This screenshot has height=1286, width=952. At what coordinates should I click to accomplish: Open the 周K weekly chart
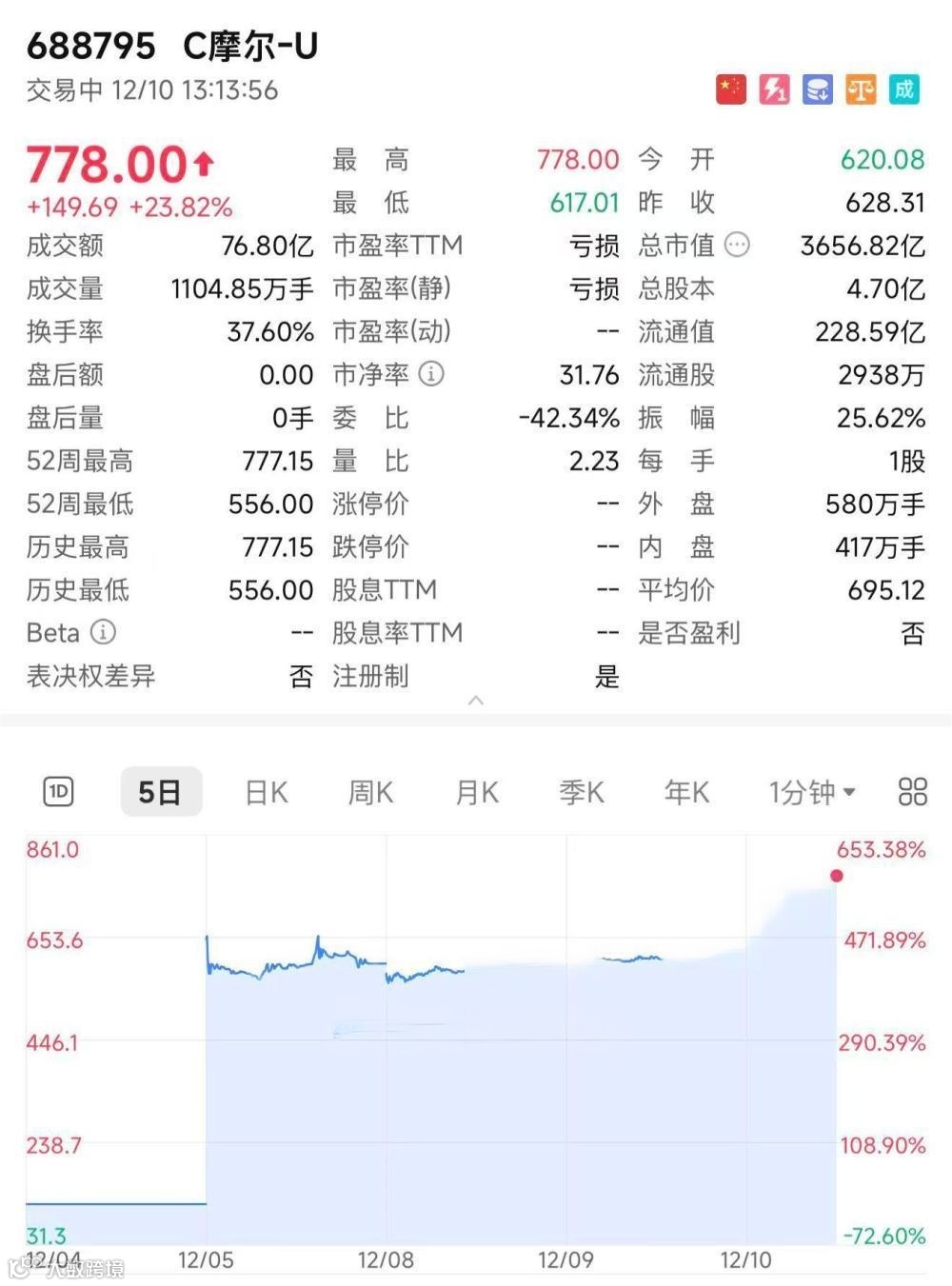click(370, 791)
